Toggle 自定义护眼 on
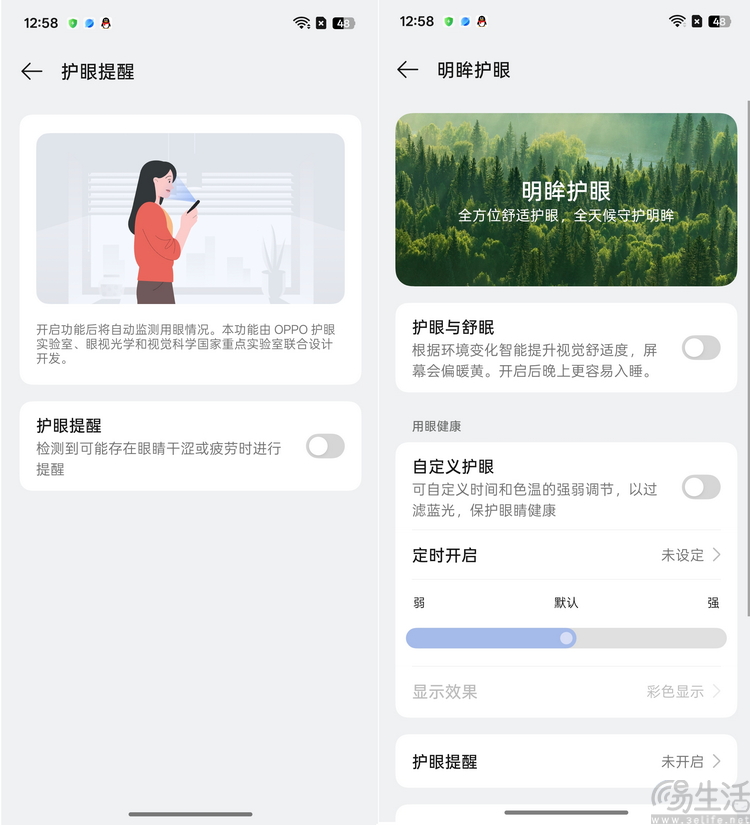Image resolution: width=750 pixels, height=825 pixels. pyautogui.click(x=701, y=487)
